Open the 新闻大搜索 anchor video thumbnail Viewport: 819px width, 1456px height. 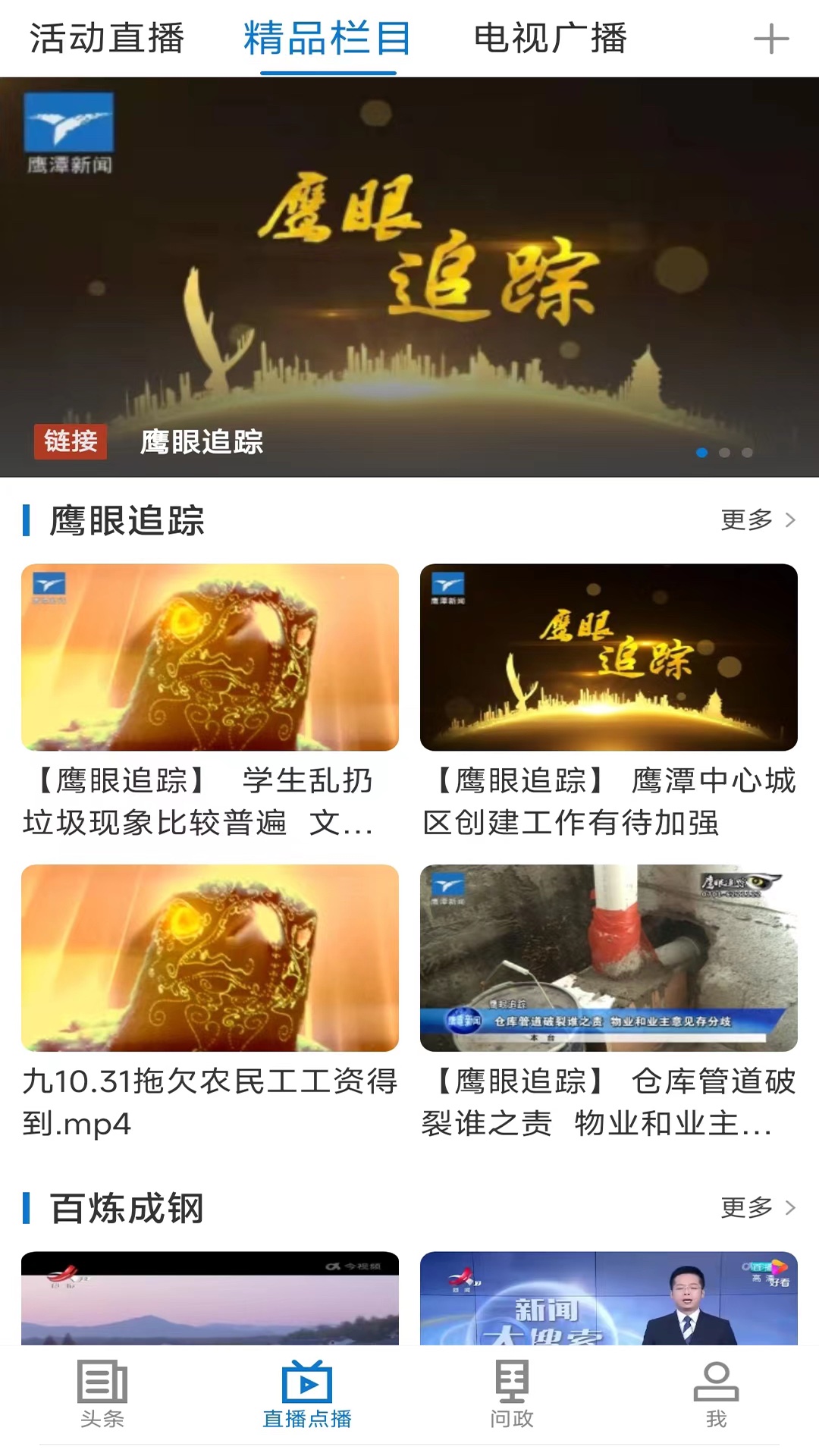(608, 1298)
